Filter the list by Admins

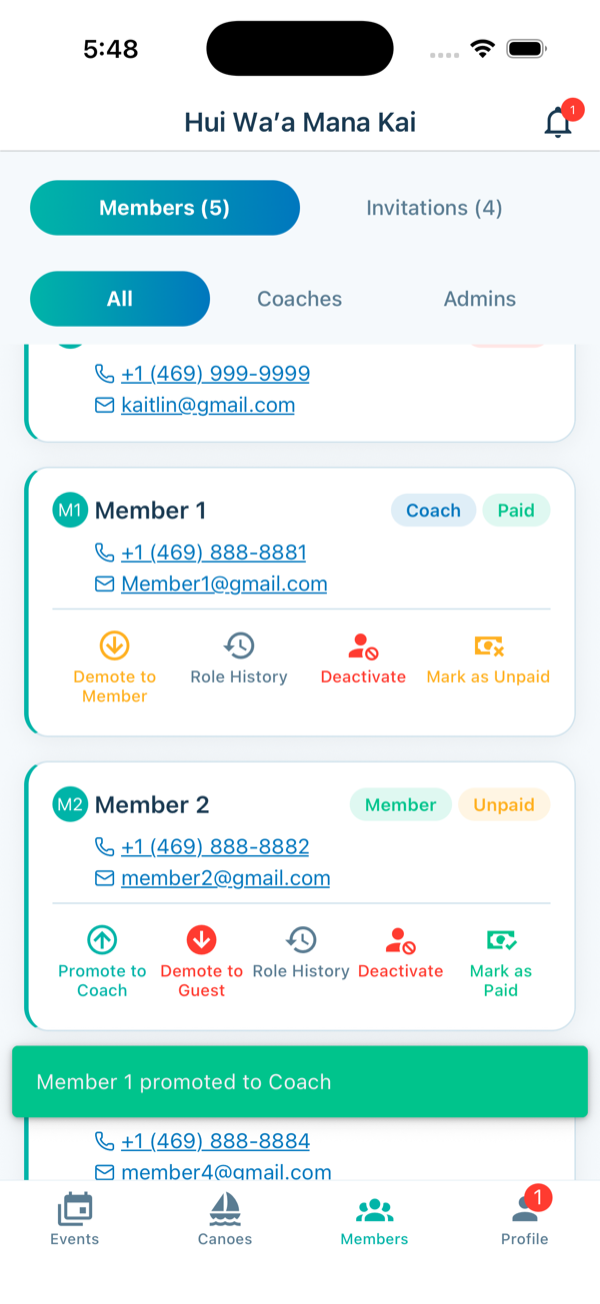point(480,299)
